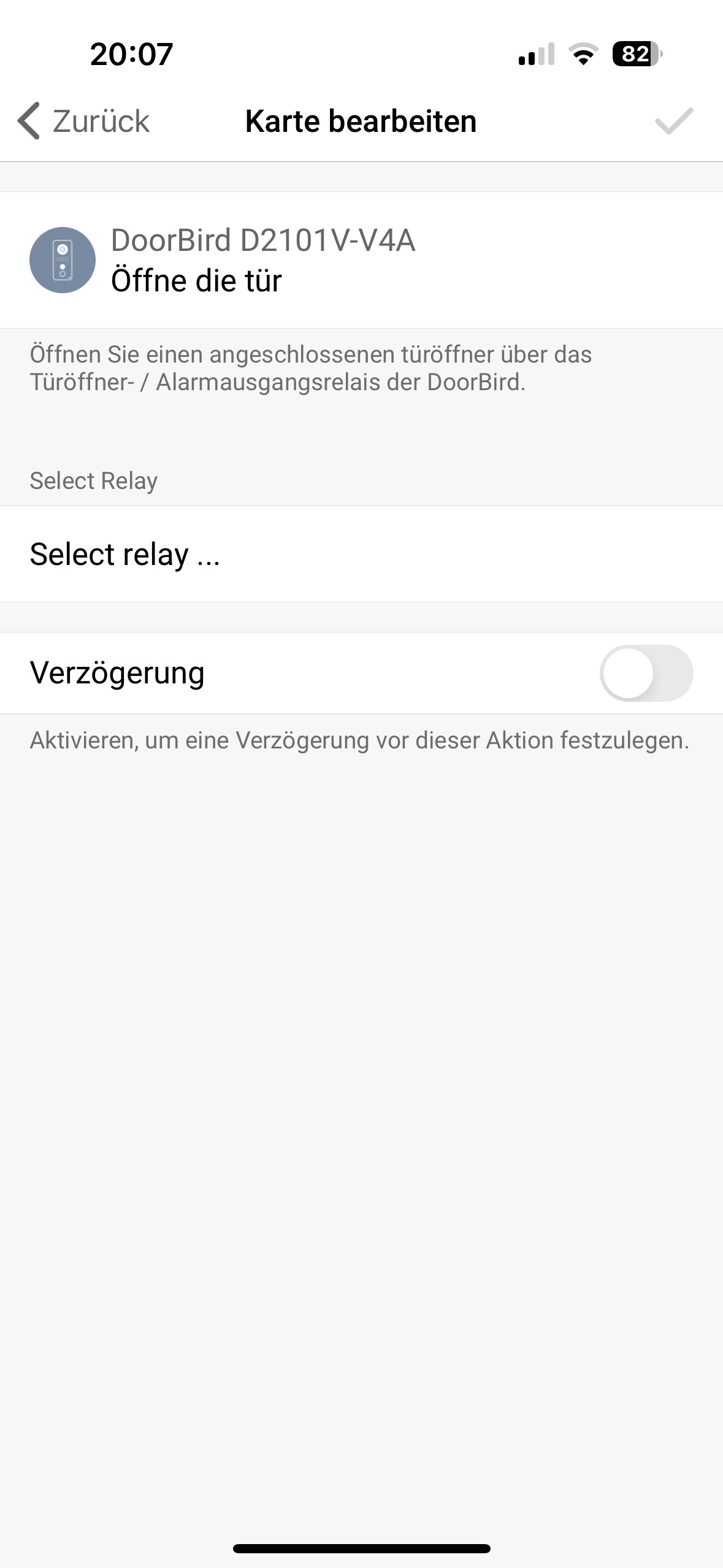Go back via the Zurück button

83,121
